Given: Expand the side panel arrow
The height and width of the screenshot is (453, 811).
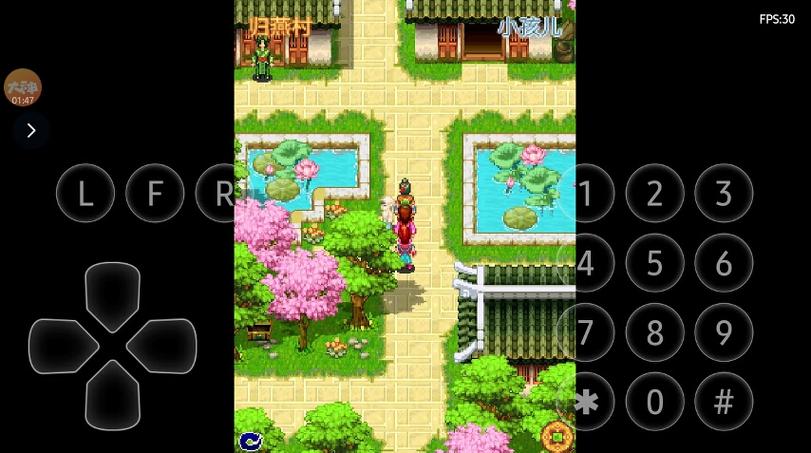Looking at the screenshot, I should [x=31, y=130].
